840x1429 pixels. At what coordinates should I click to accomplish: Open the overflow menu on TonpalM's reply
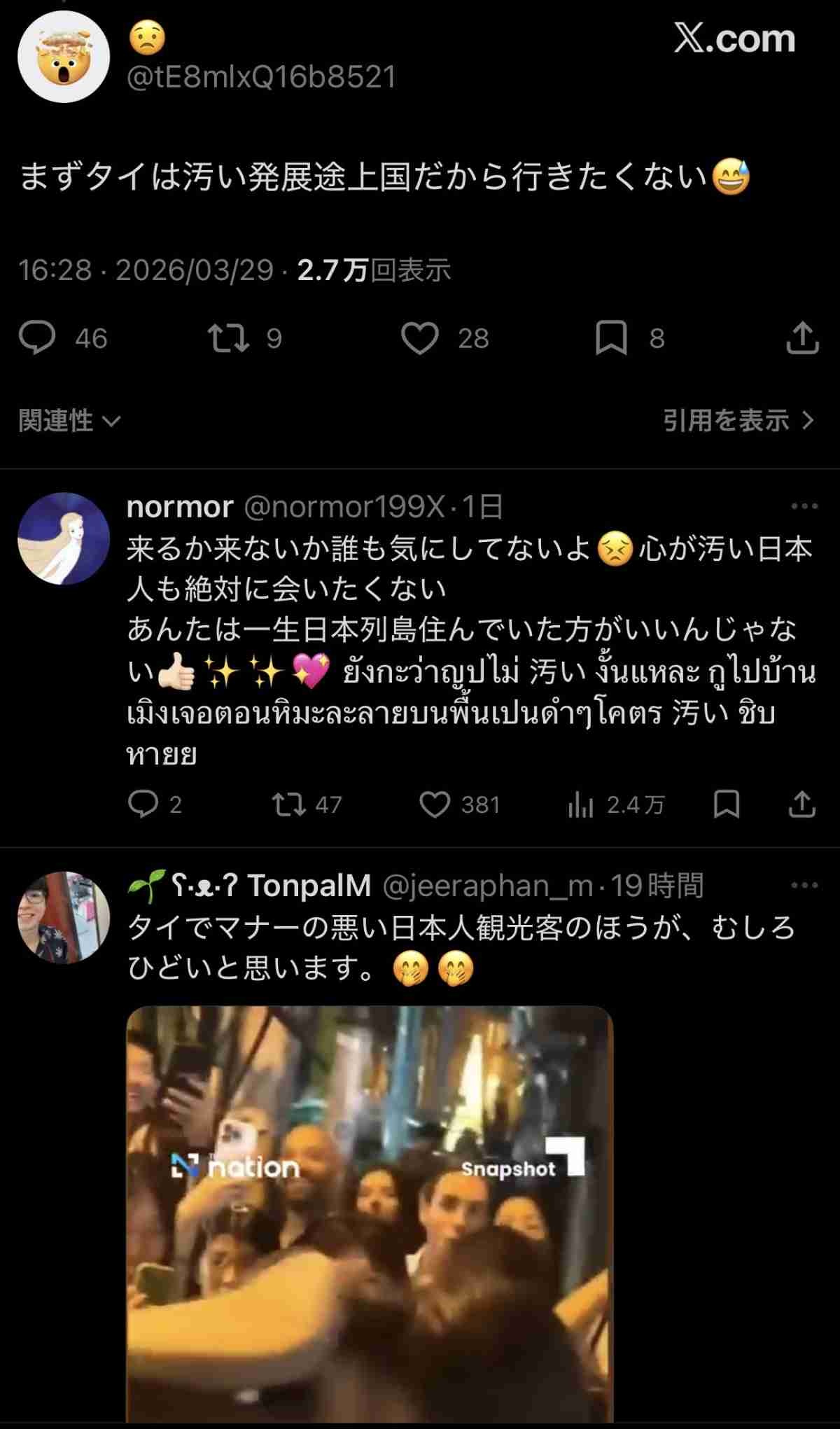point(804,886)
